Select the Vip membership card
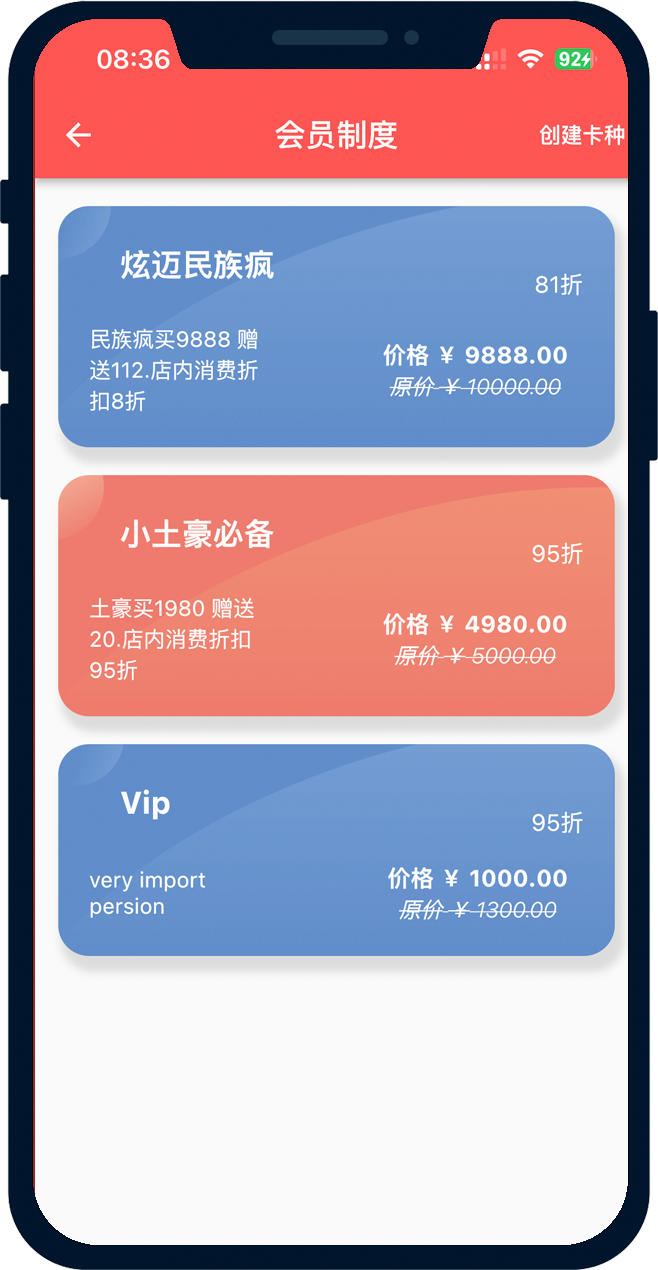The image size is (658, 1270). coord(336,850)
